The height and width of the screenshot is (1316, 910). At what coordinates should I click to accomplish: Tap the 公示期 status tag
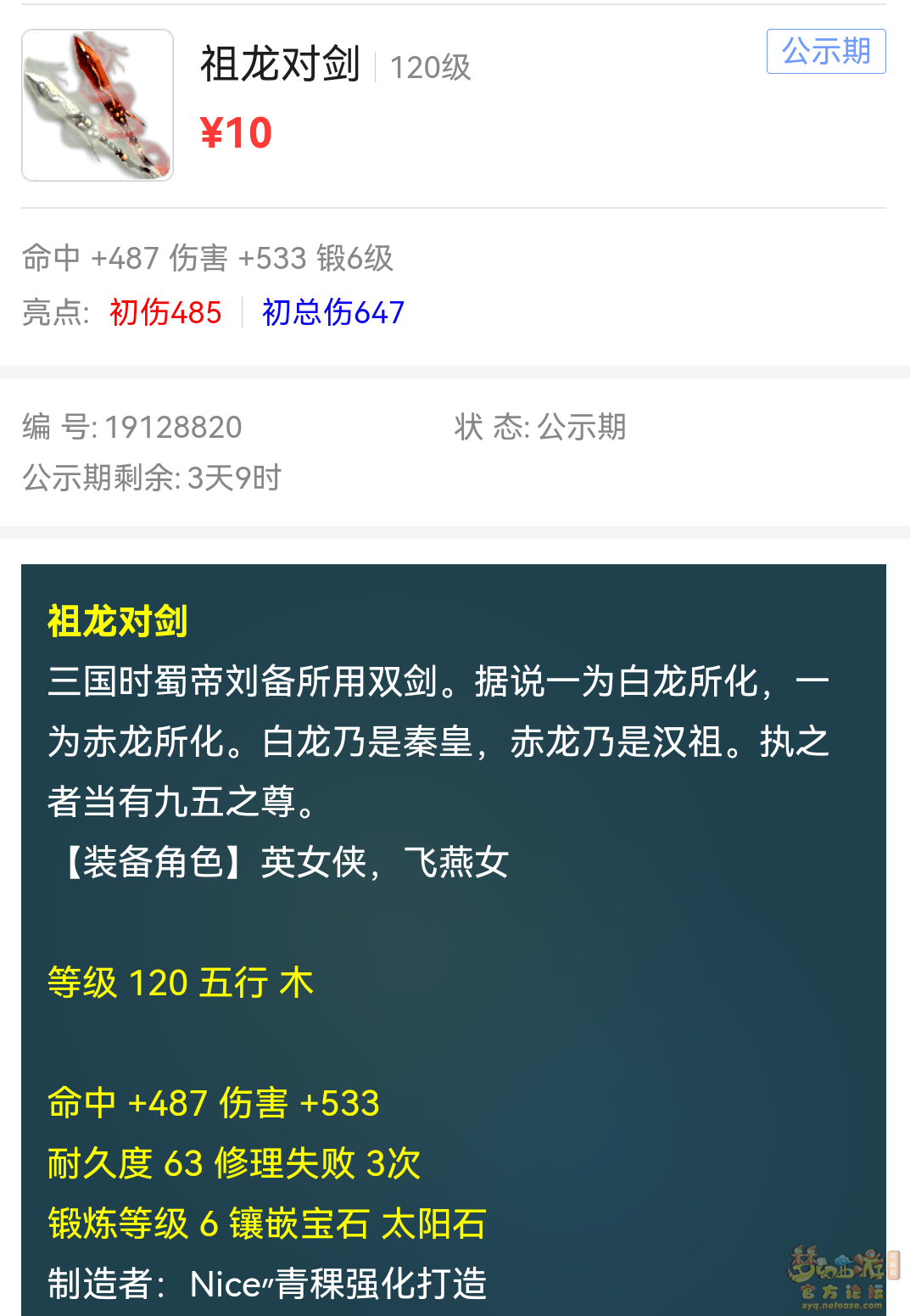coord(825,52)
